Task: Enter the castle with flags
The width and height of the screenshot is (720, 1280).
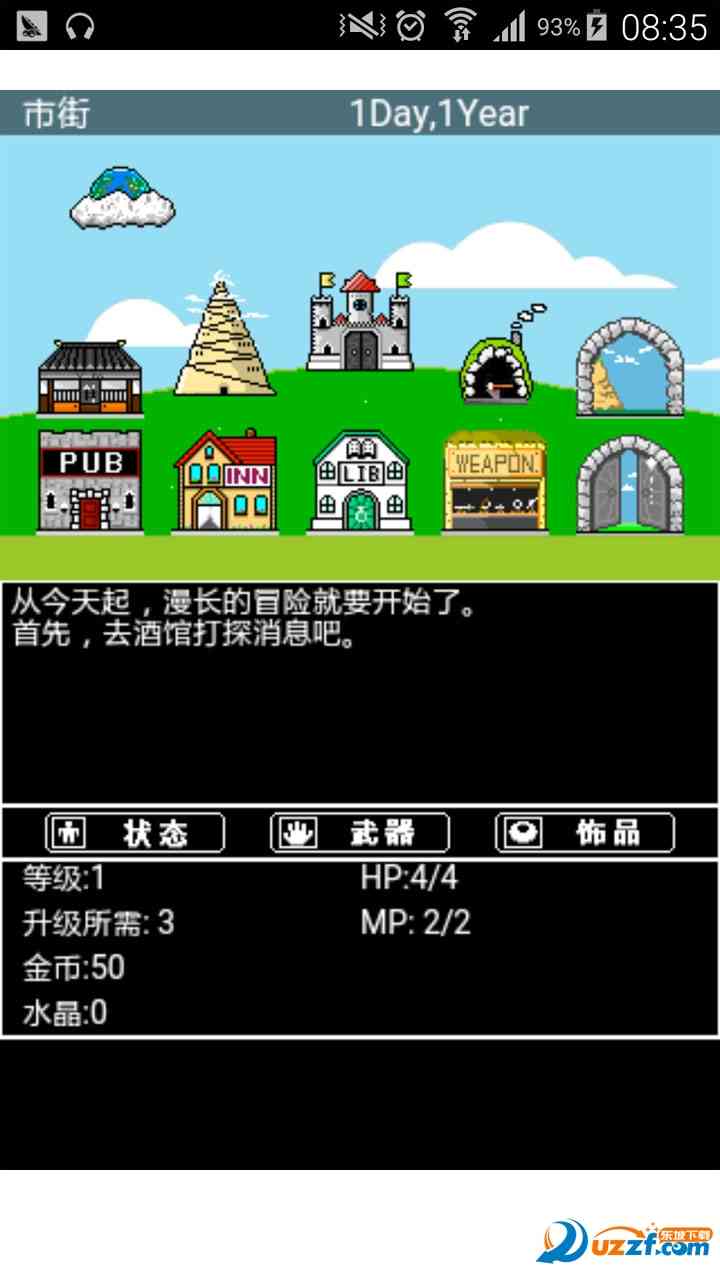Action: 360,322
